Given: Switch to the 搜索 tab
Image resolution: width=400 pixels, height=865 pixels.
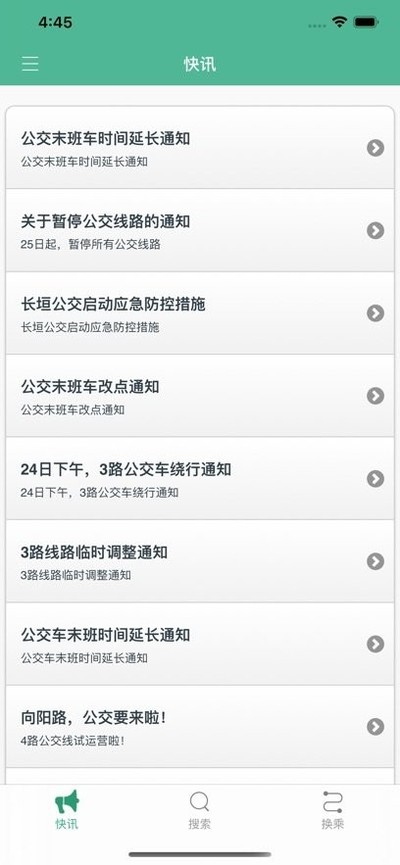Looking at the screenshot, I should pos(199,810).
